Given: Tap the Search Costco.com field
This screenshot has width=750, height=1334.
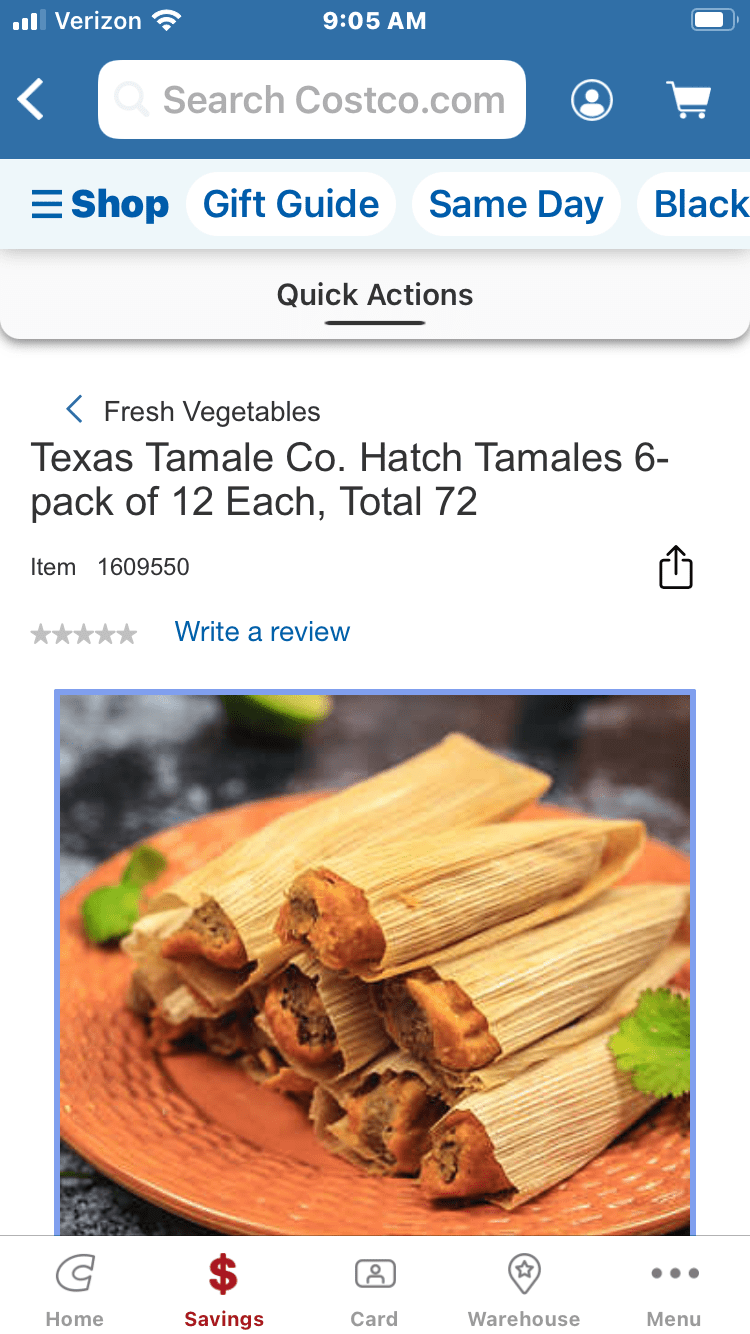Looking at the screenshot, I should point(311,99).
